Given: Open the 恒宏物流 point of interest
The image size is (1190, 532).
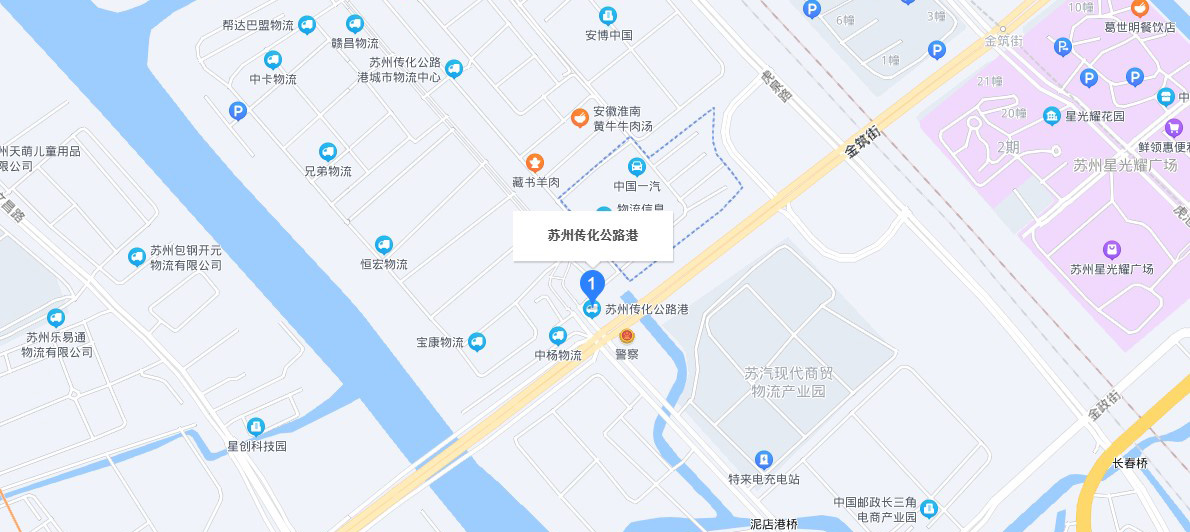Looking at the screenshot, I should pos(384,245).
